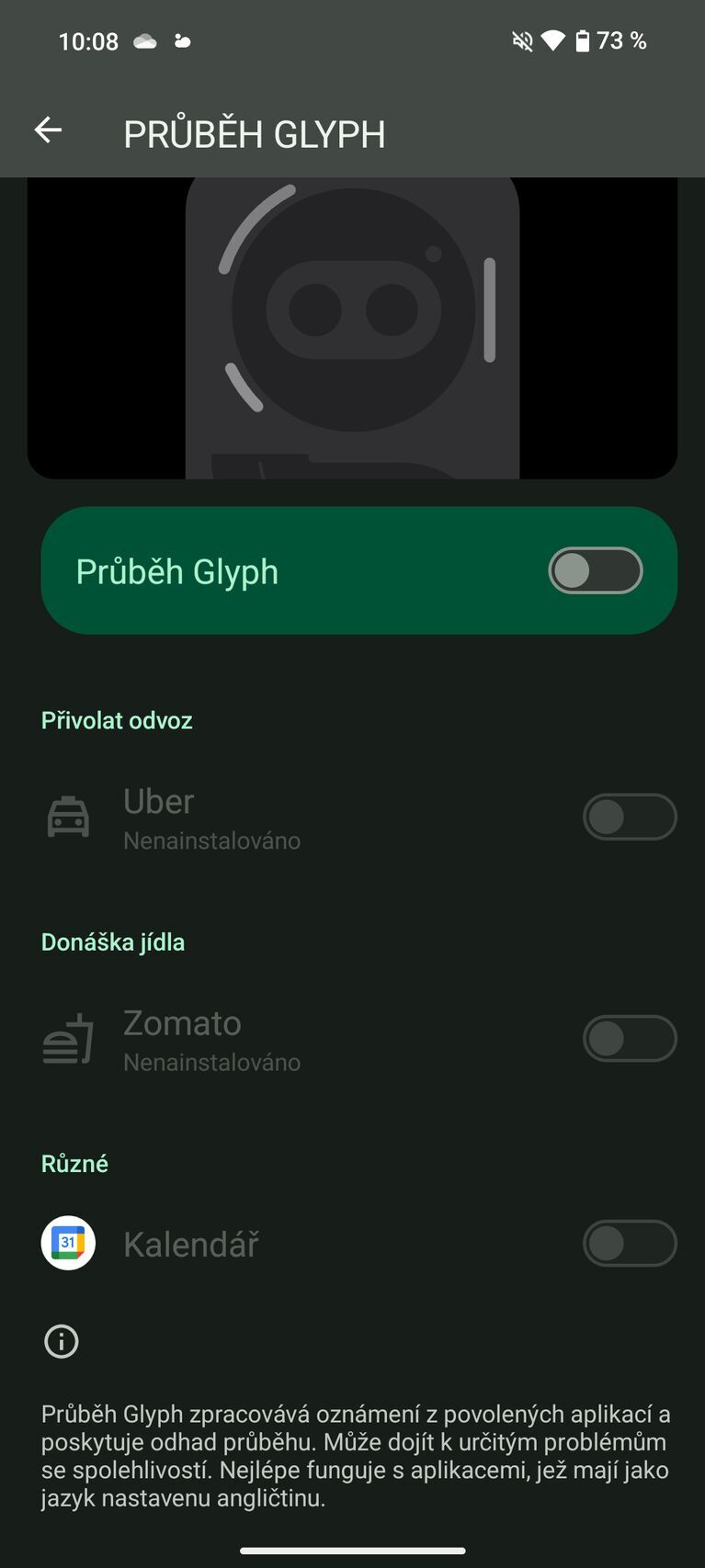Enable the Kalendář notifications toggle

(631, 1243)
